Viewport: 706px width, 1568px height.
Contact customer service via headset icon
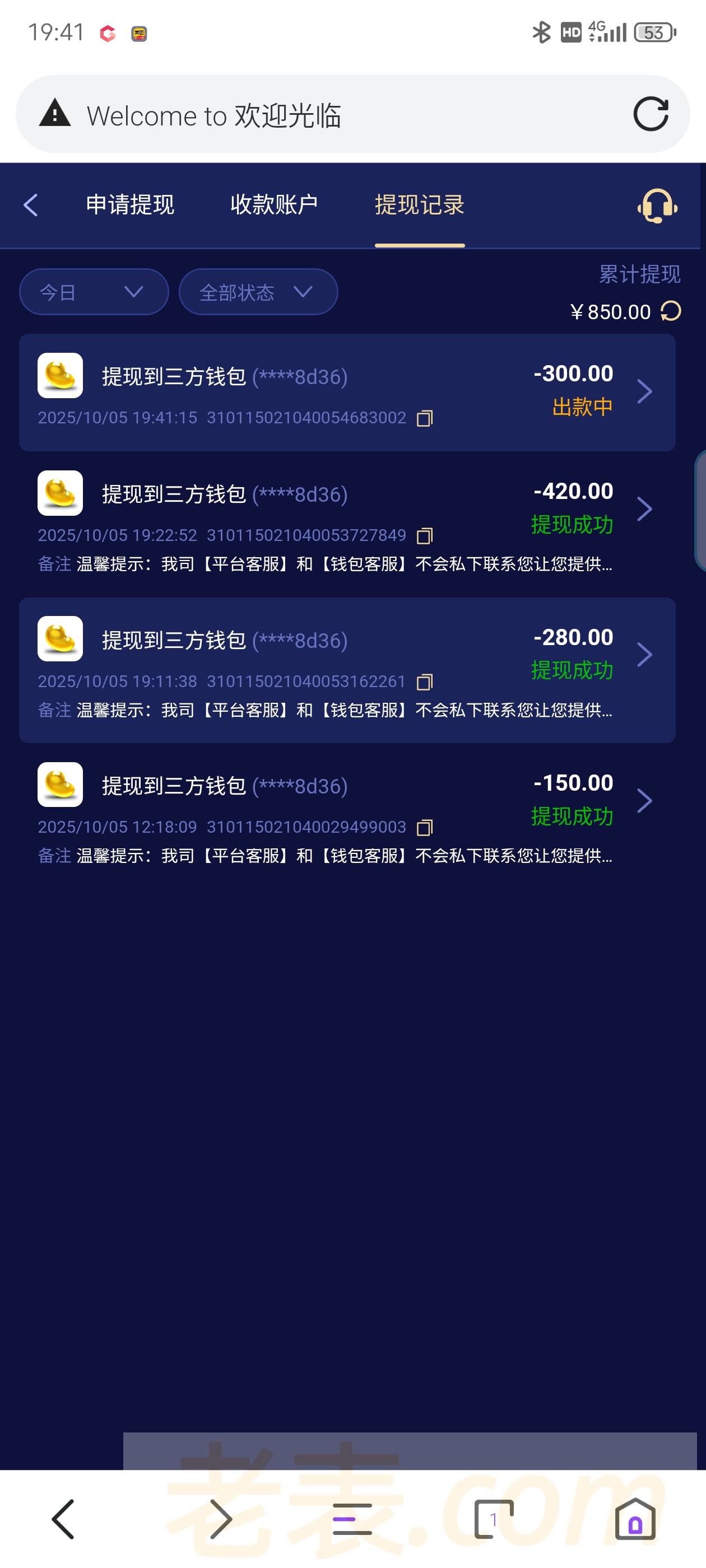(x=657, y=206)
